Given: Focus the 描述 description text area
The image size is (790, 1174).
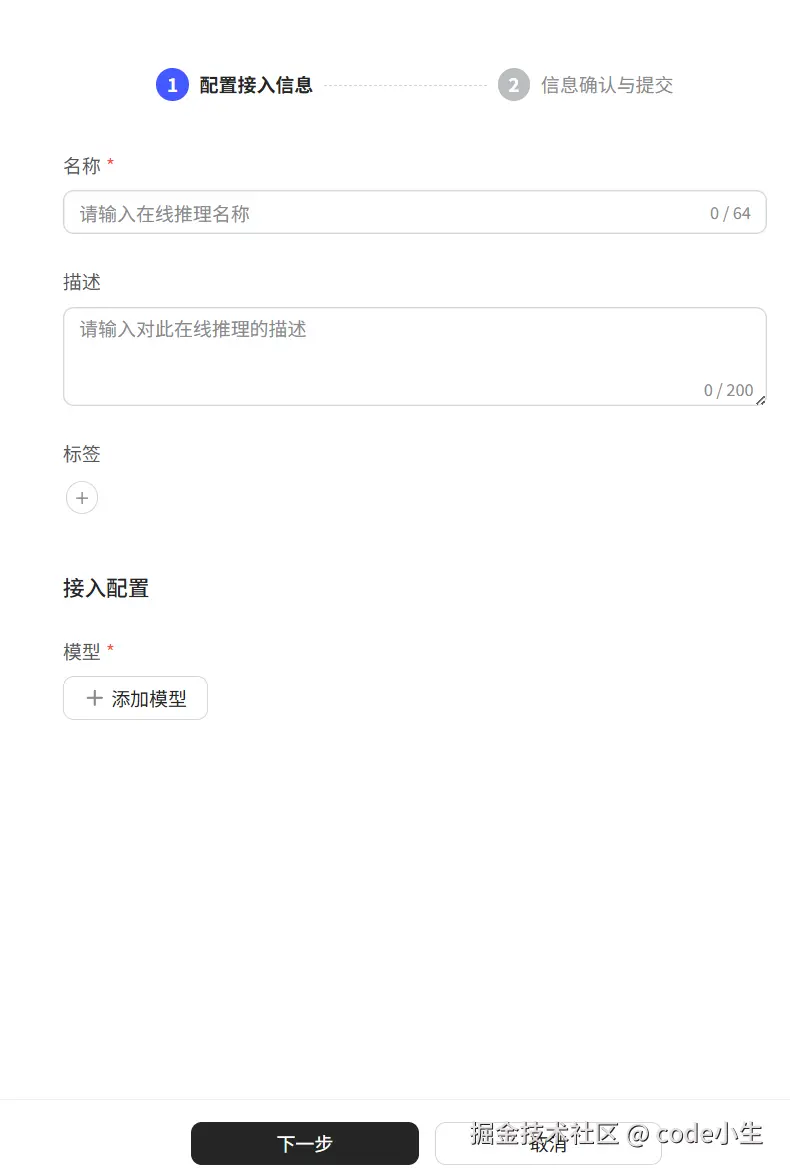Looking at the screenshot, I should point(414,355).
